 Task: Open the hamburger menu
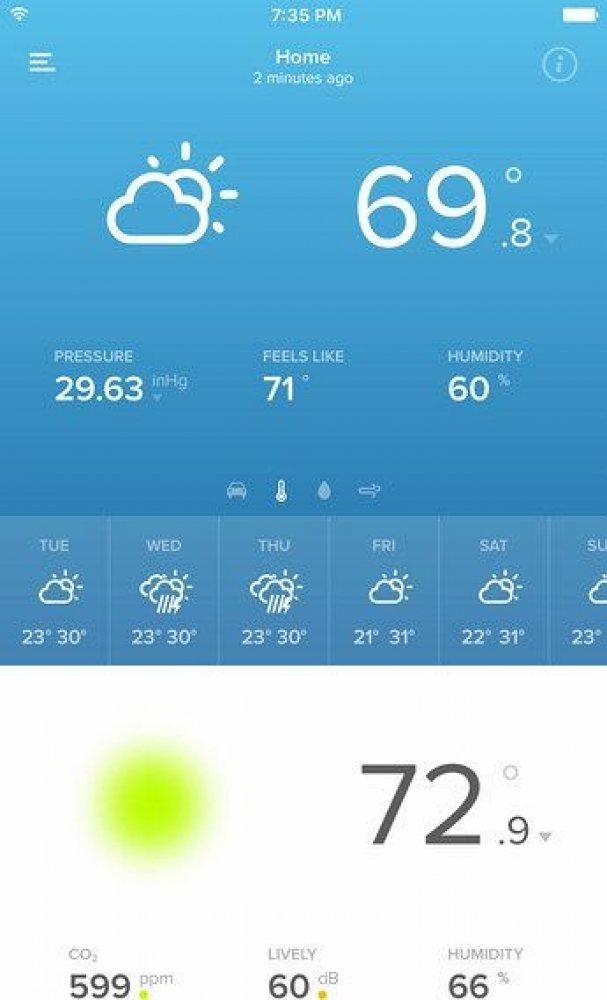pyautogui.click(x=41, y=62)
